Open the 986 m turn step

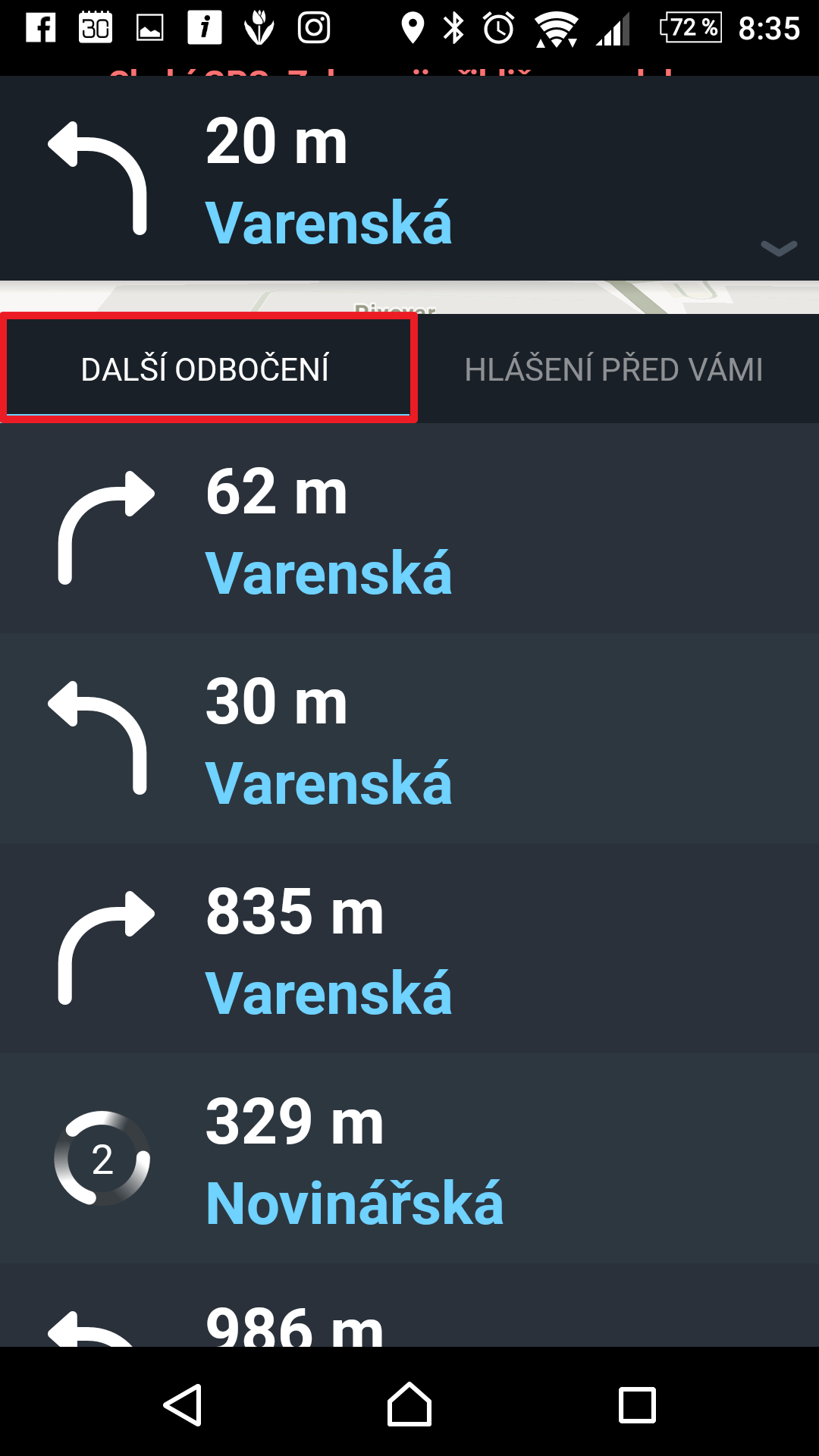(409, 1306)
